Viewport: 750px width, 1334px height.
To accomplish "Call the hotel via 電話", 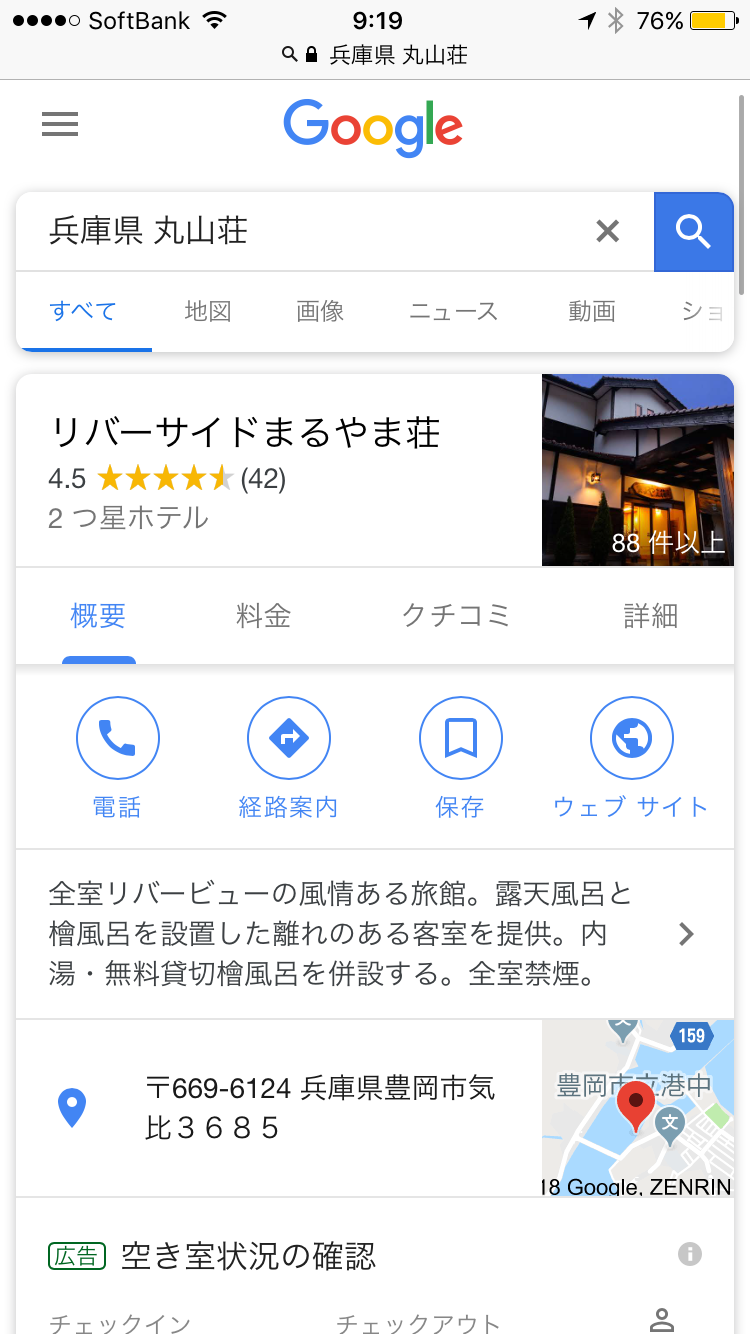I will pyautogui.click(x=117, y=758).
